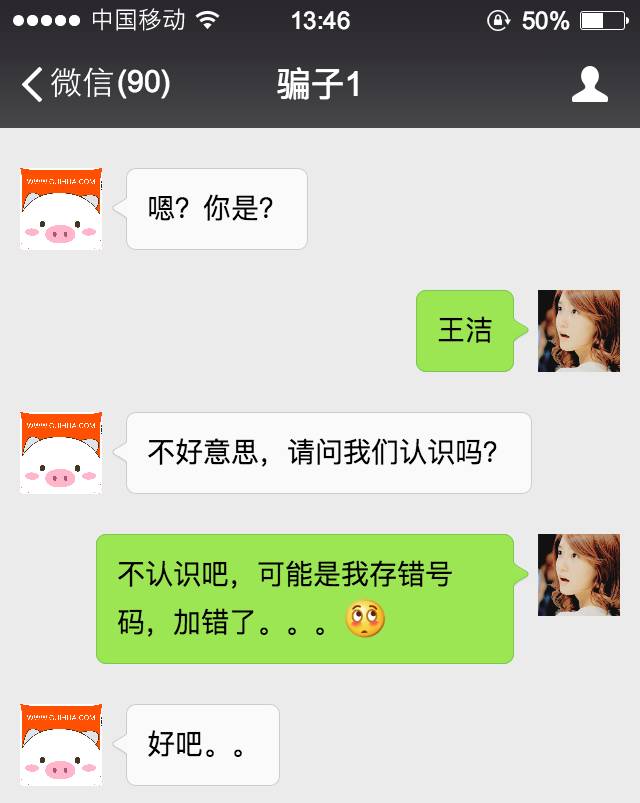The width and height of the screenshot is (640, 803).
Task: Tap the pig avatar beside "好吧。。"
Action: coord(61,745)
